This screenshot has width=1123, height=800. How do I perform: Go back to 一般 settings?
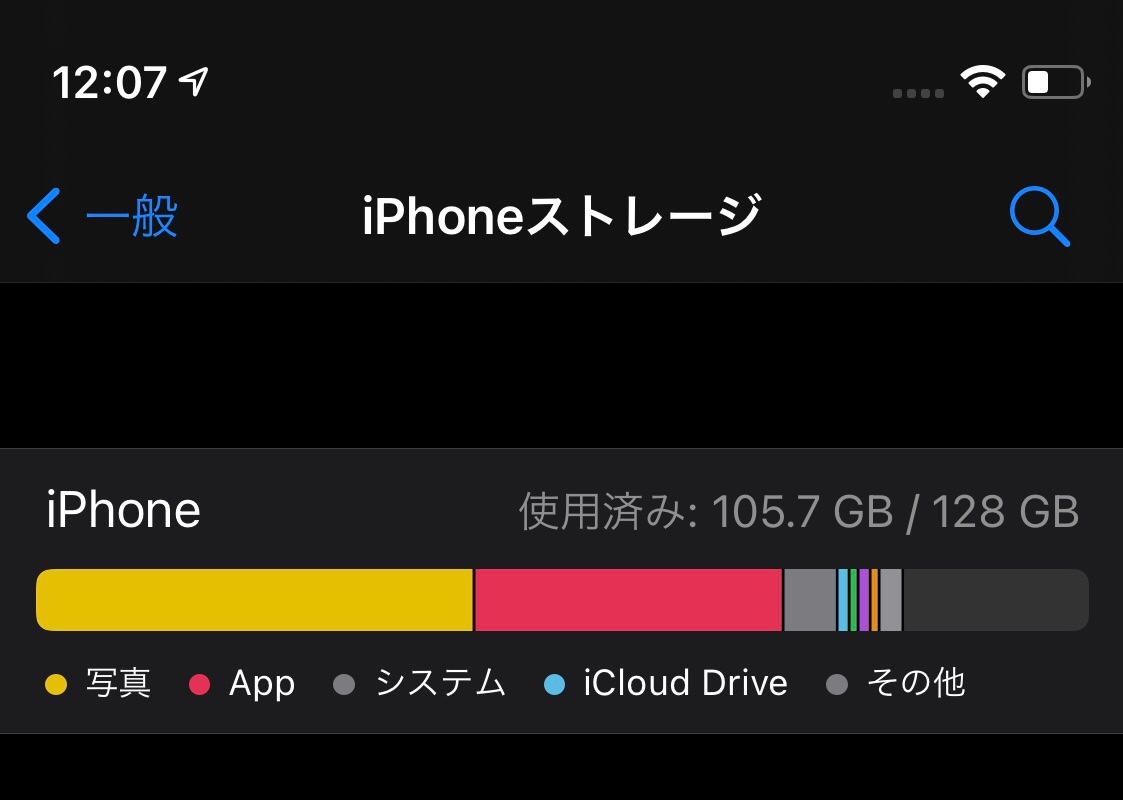[x=102, y=216]
